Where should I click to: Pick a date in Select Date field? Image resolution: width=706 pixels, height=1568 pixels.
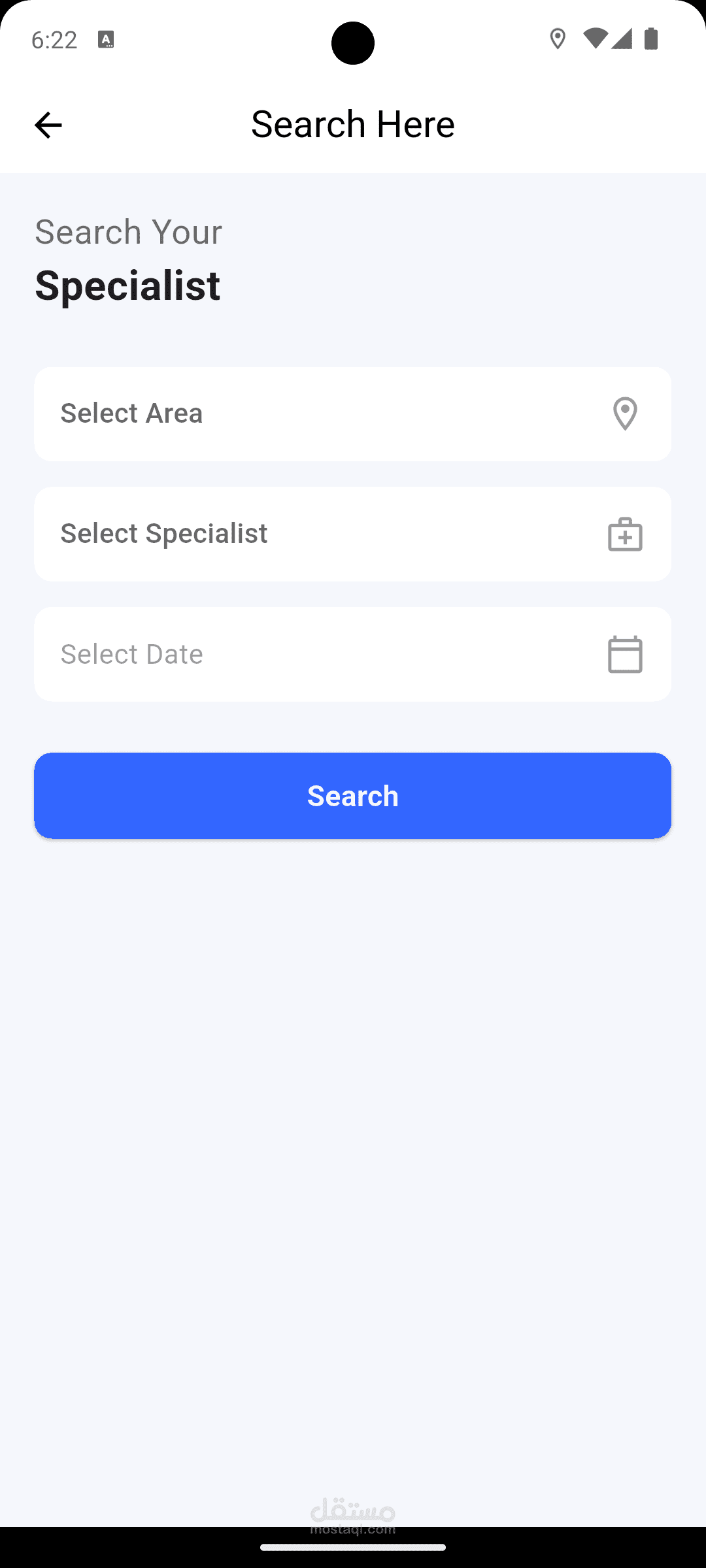point(352,655)
